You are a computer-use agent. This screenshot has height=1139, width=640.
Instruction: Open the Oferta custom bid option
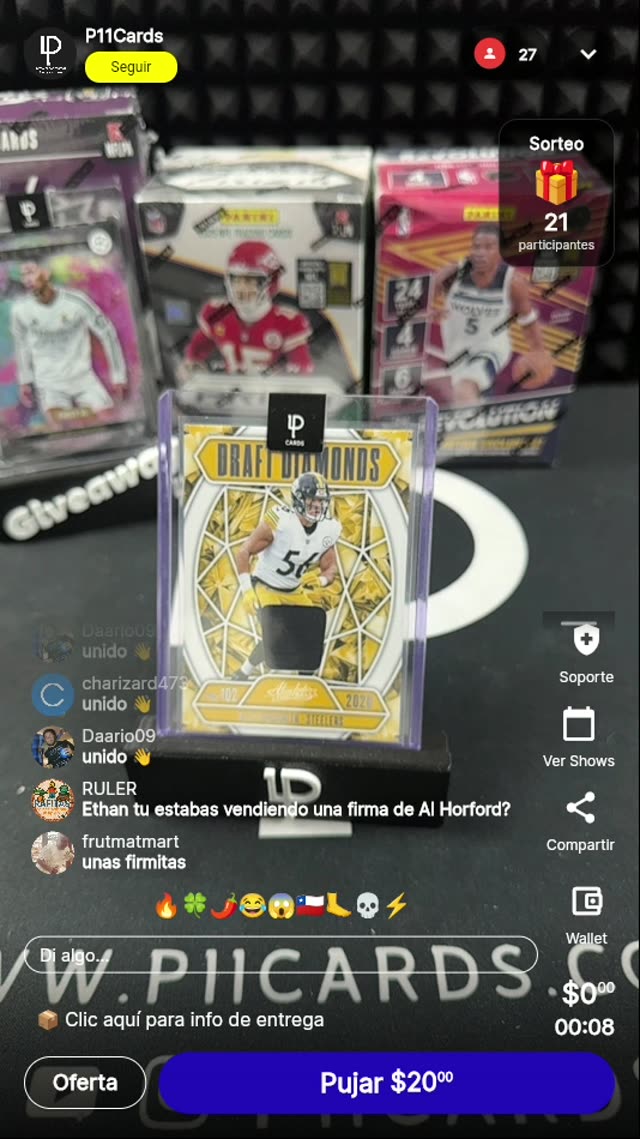point(85,1082)
